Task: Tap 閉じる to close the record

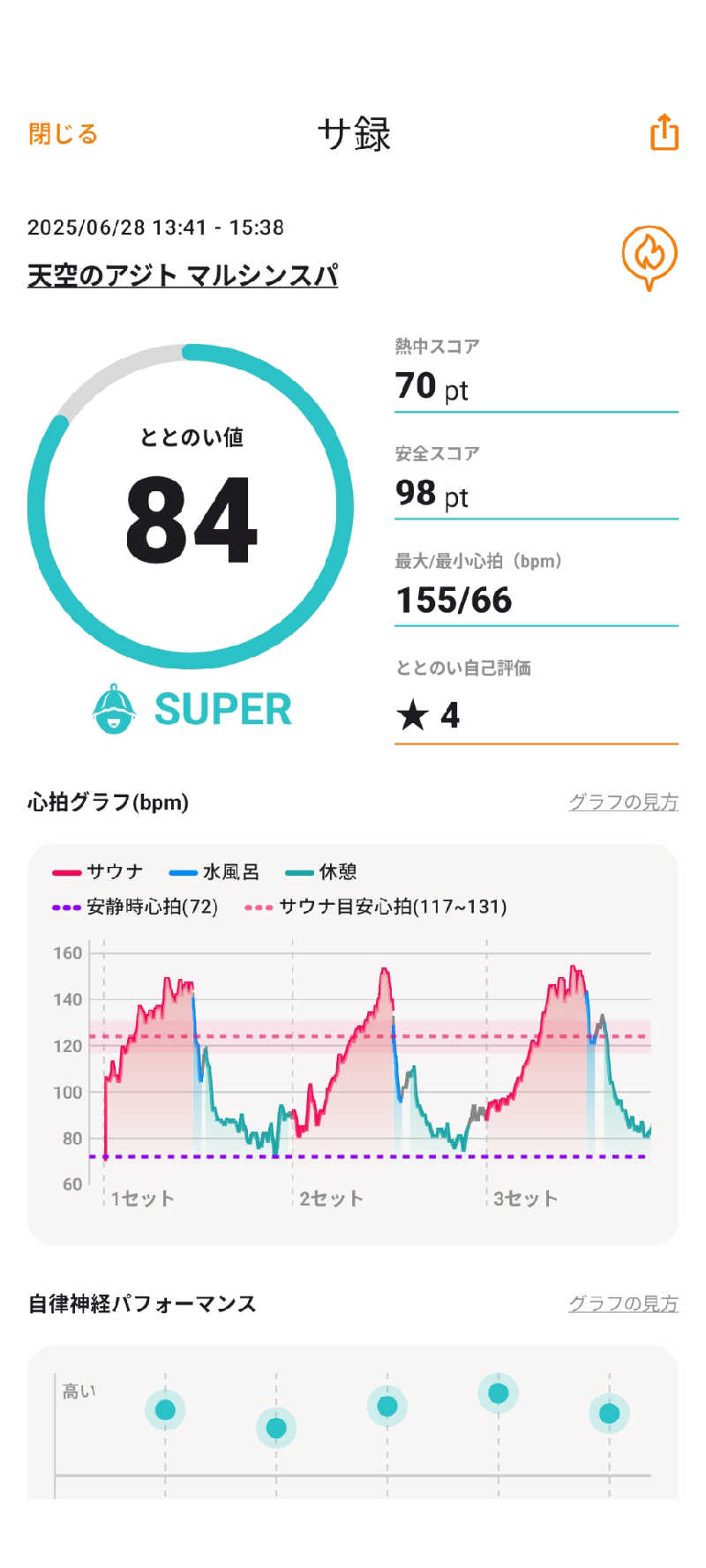Action: tap(63, 134)
